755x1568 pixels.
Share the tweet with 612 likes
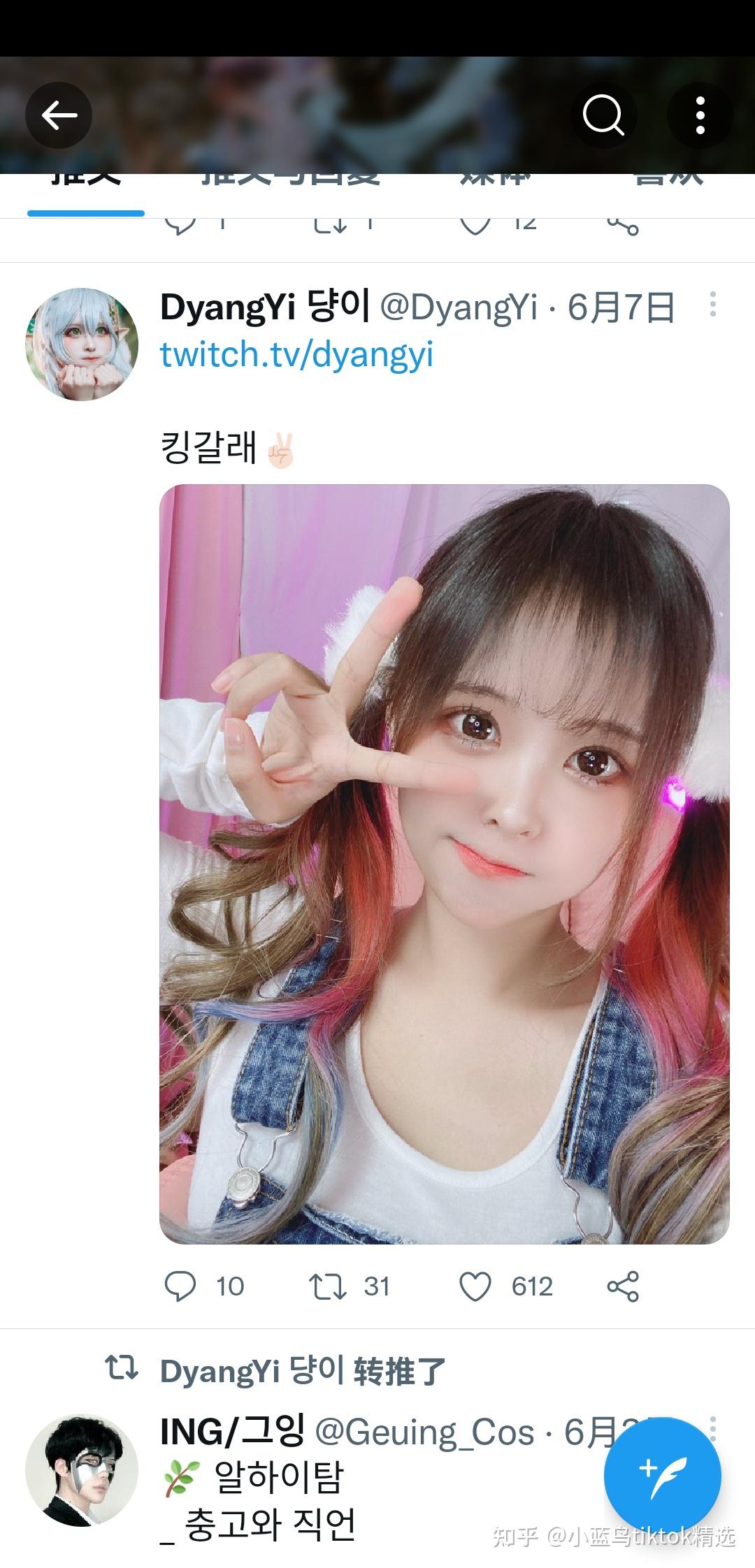tap(623, 1286)
